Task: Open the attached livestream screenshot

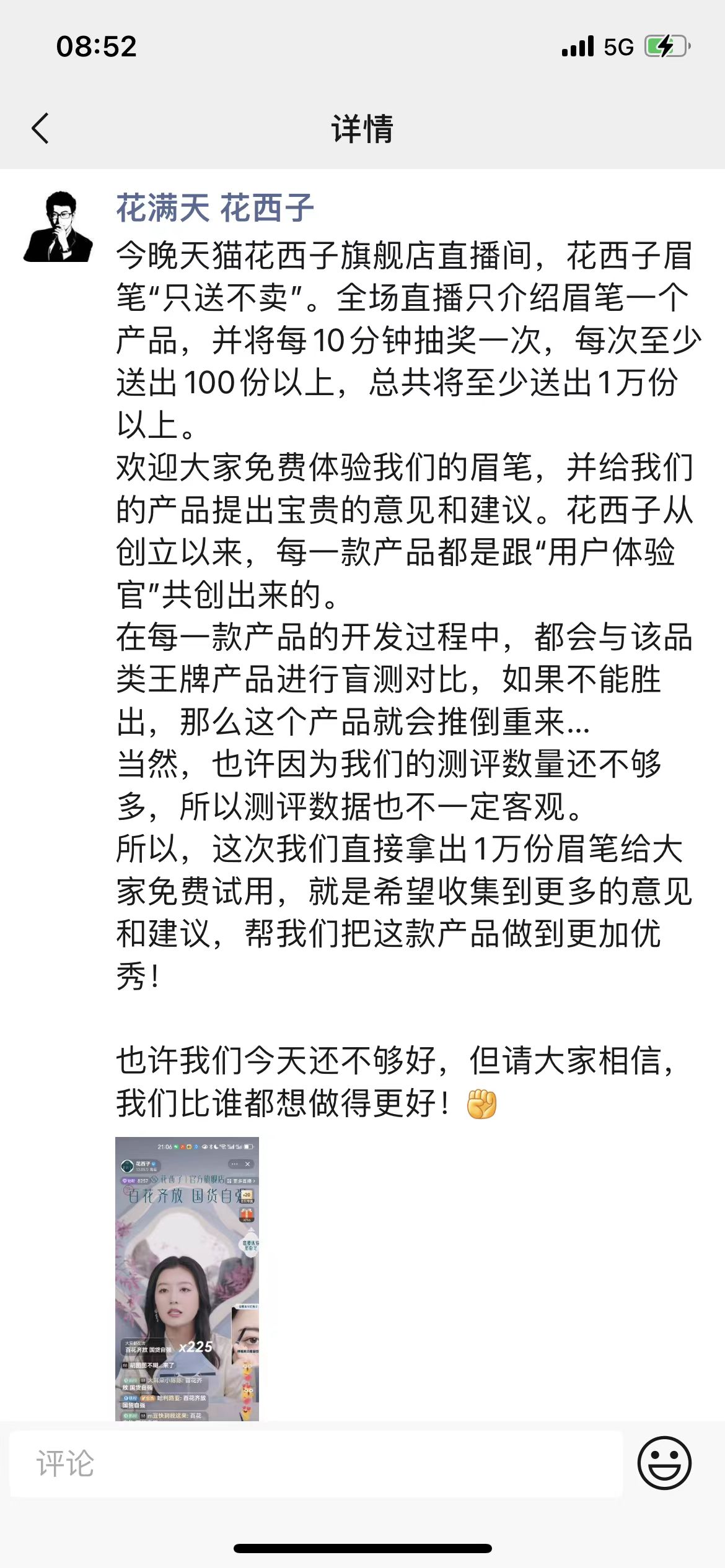Action: point(187,1278)
